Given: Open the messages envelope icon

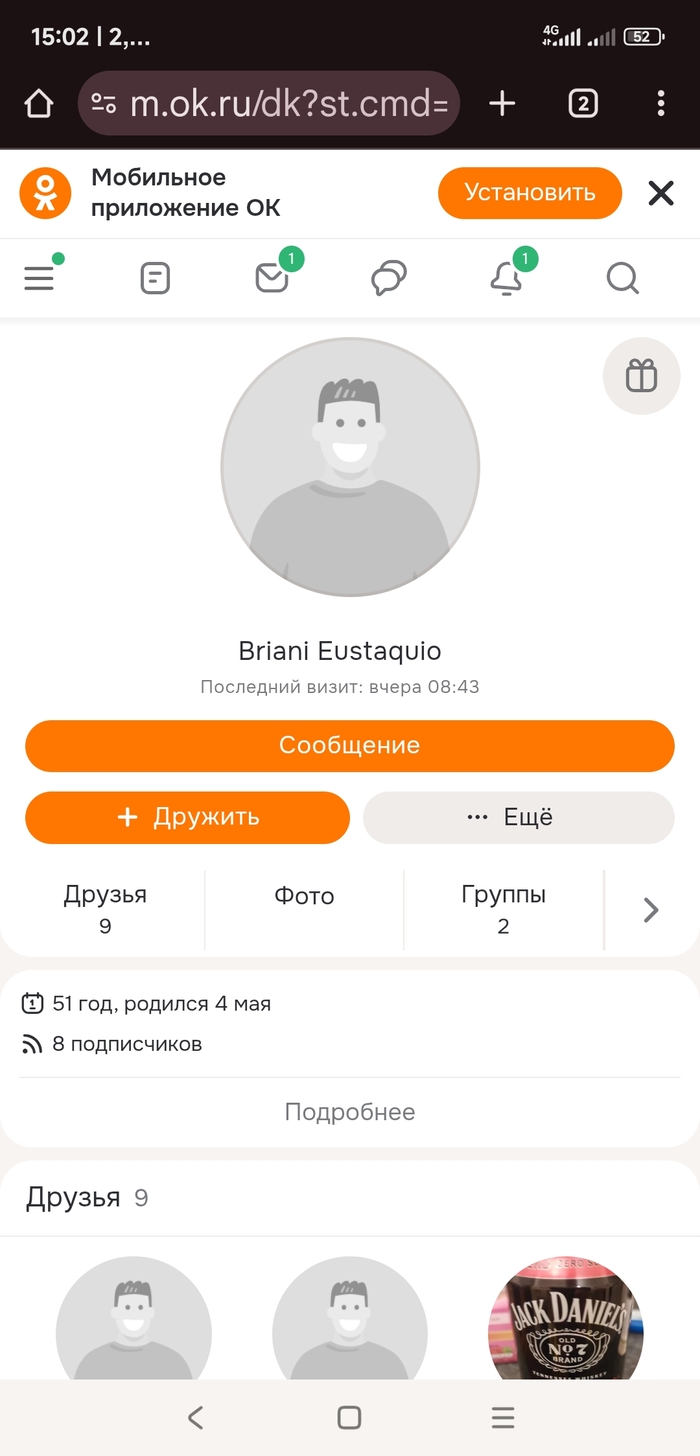Looking at the screenshot, I should pos(272,278).
